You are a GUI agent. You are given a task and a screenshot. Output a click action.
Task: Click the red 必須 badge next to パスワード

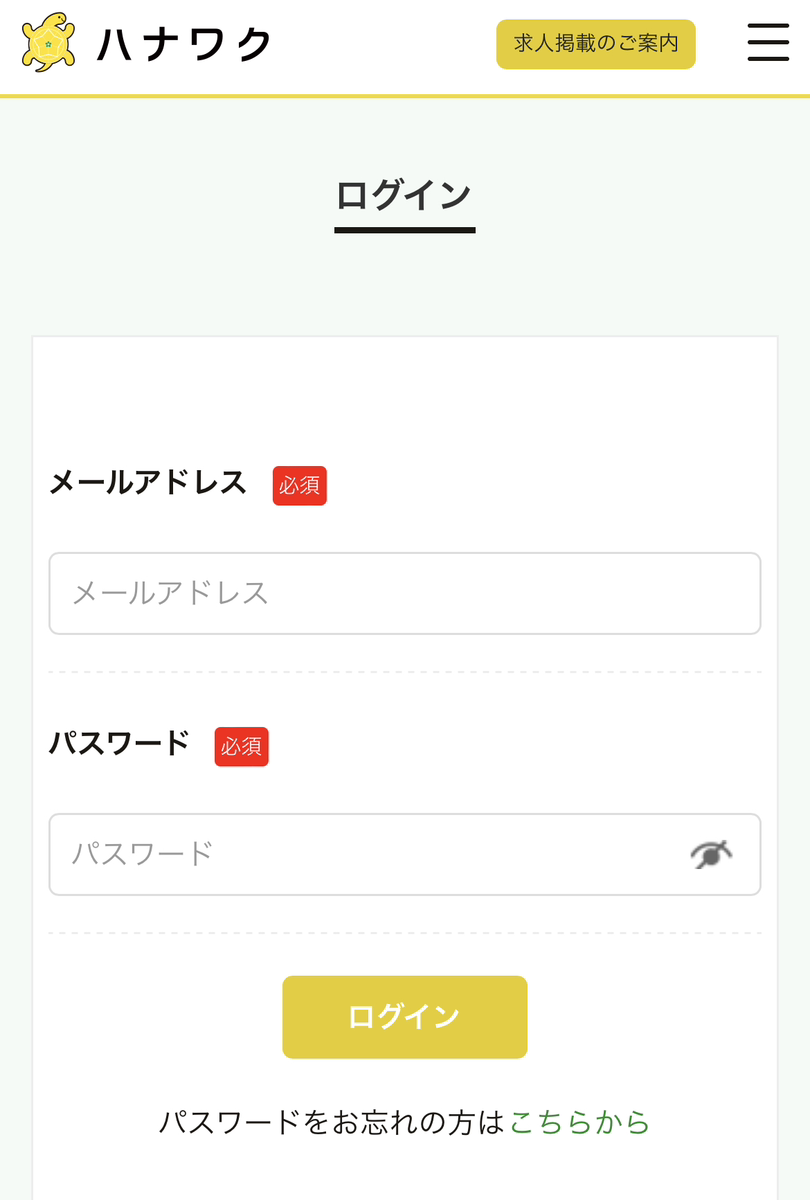click(241, 747)
